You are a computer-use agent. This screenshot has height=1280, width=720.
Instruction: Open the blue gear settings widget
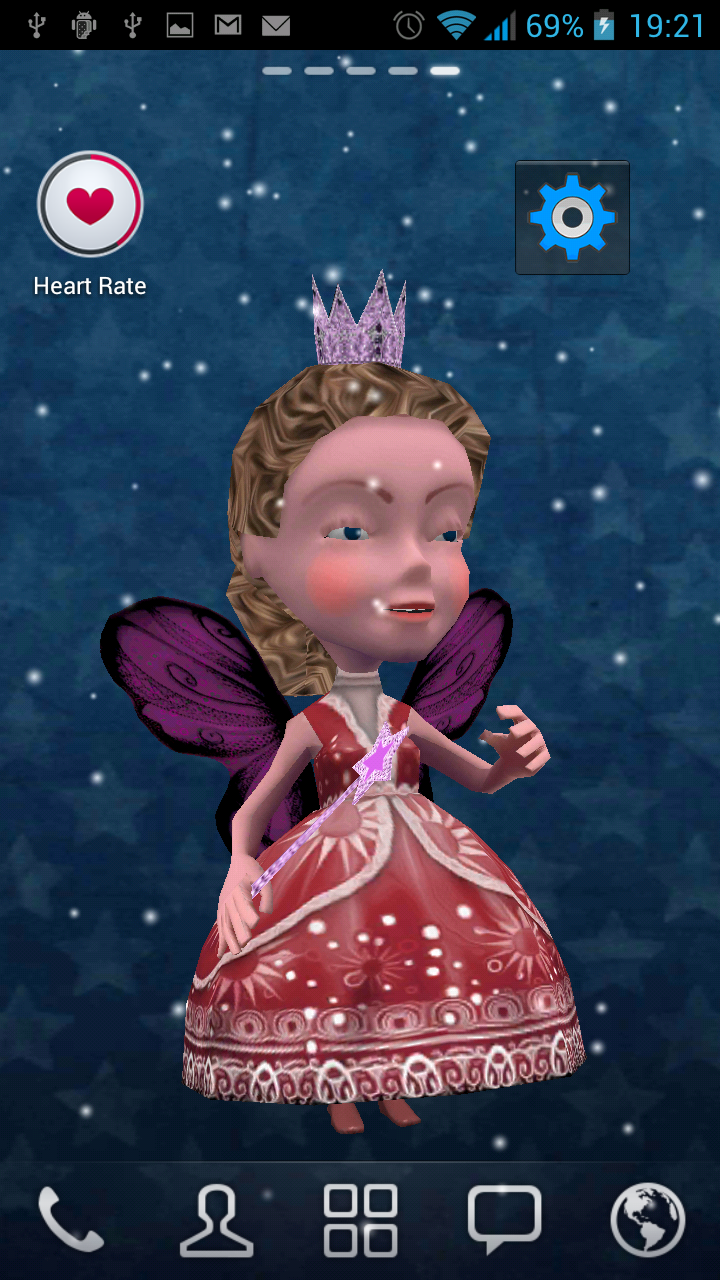tap(572, 217)
